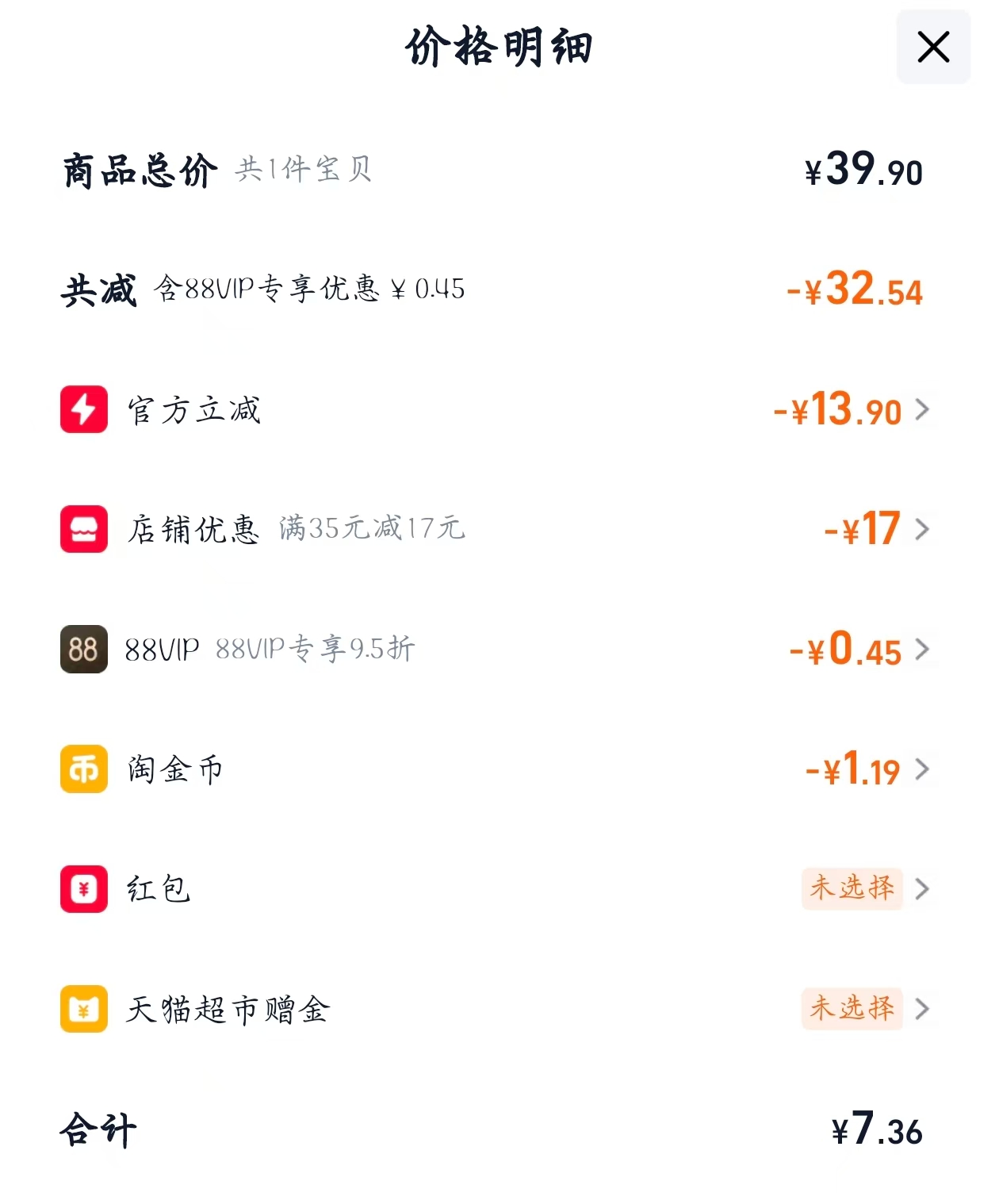Choose a red packet via 未选择

click(x=852, y=889)
